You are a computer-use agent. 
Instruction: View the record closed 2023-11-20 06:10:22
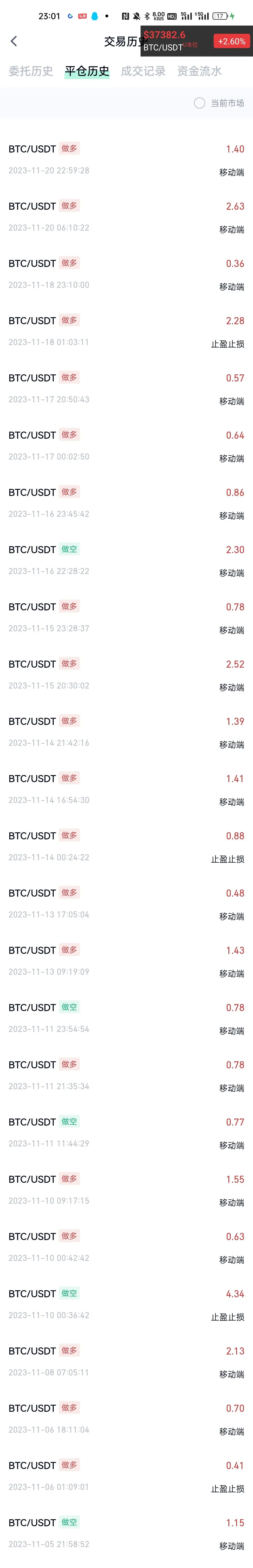[126, 217]
